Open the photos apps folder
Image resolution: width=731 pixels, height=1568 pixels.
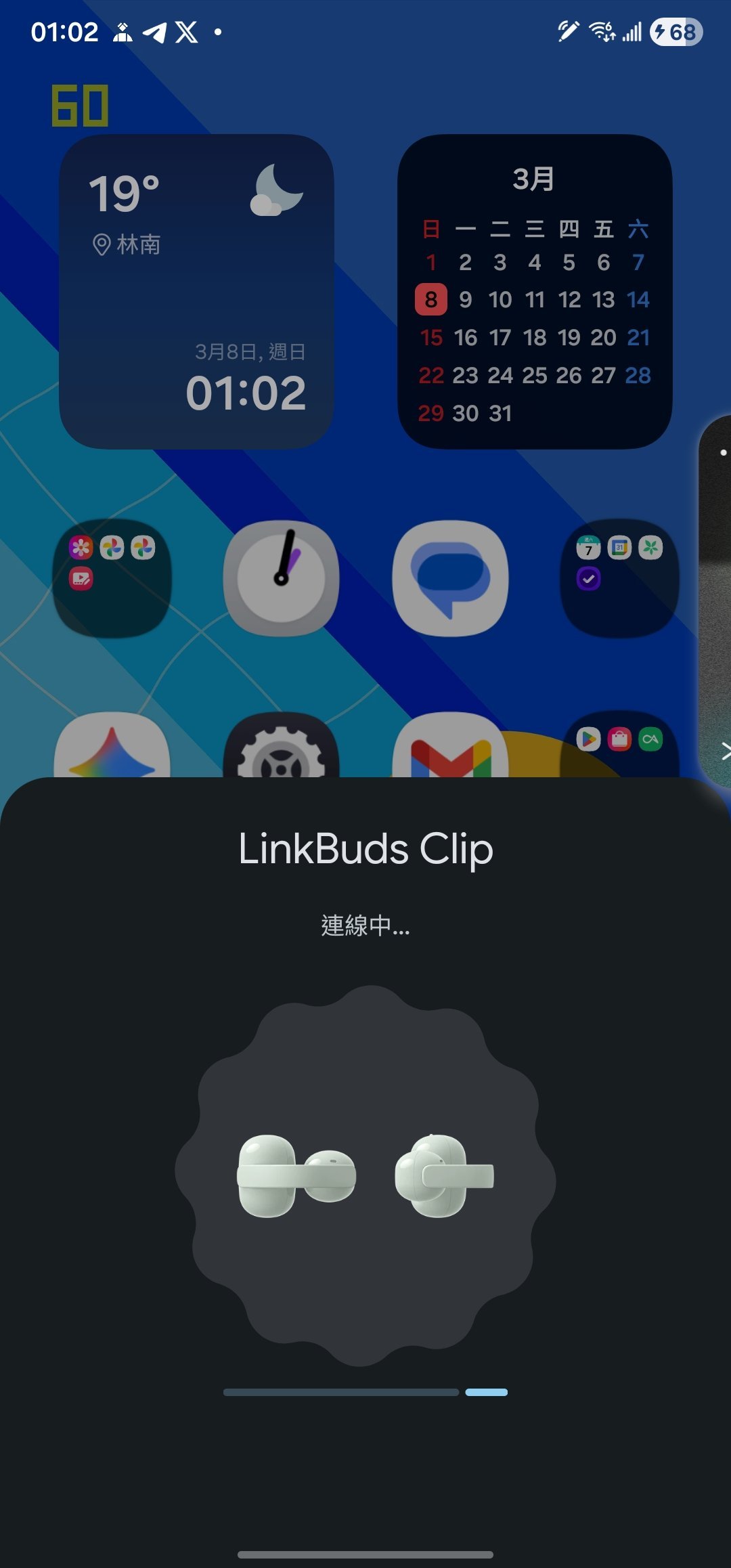point(112,578)
